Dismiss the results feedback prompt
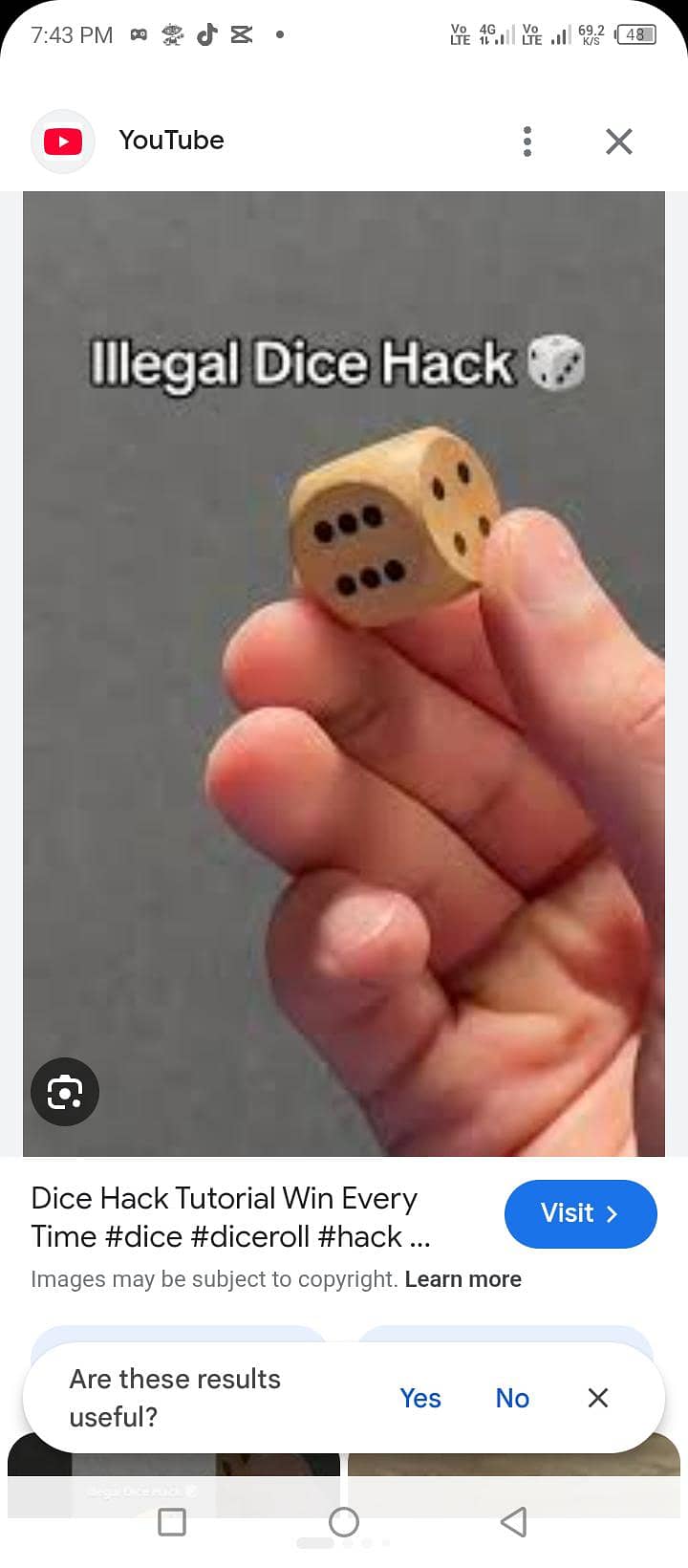The height and width of the screenshot is (1568, 688). pos(598,1398)
